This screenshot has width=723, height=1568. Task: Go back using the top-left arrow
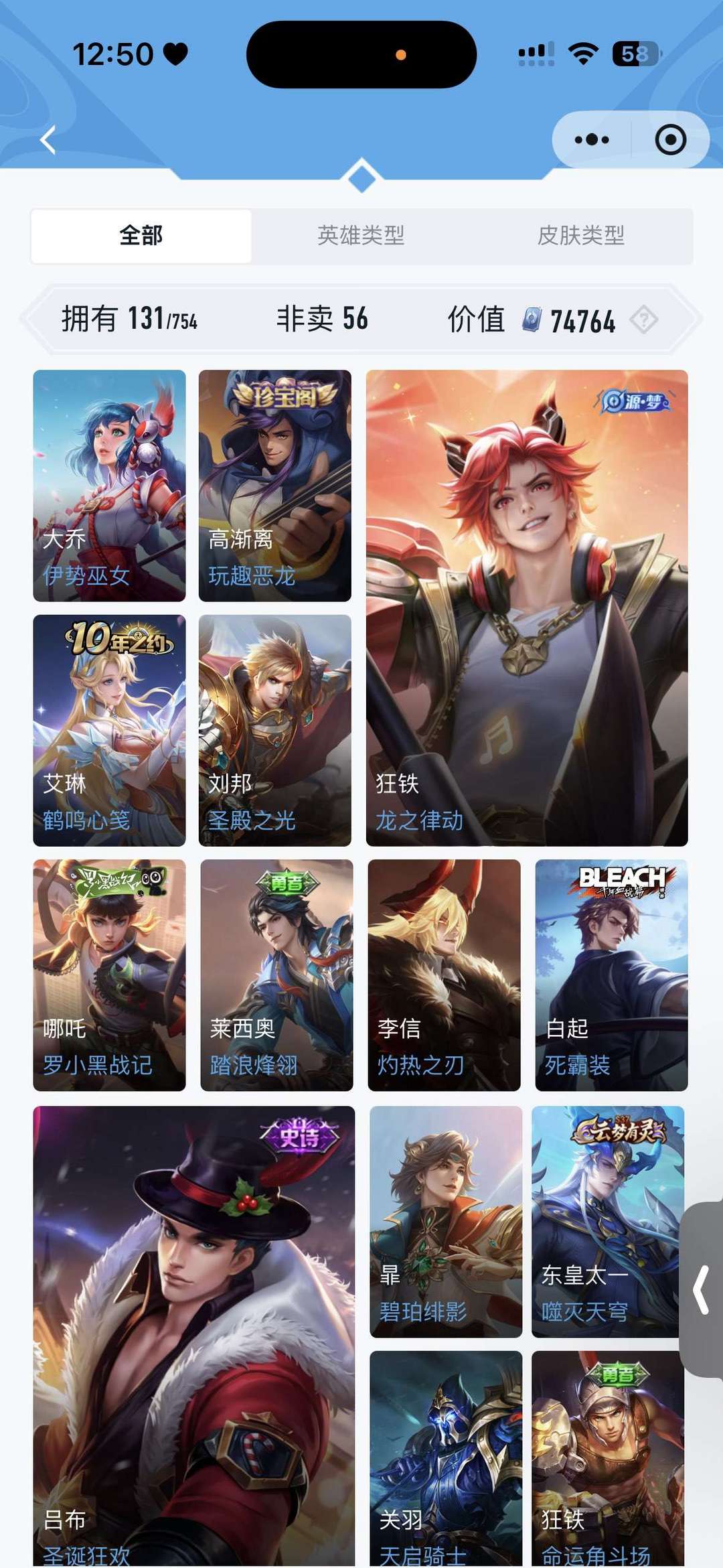coord(48,141)
